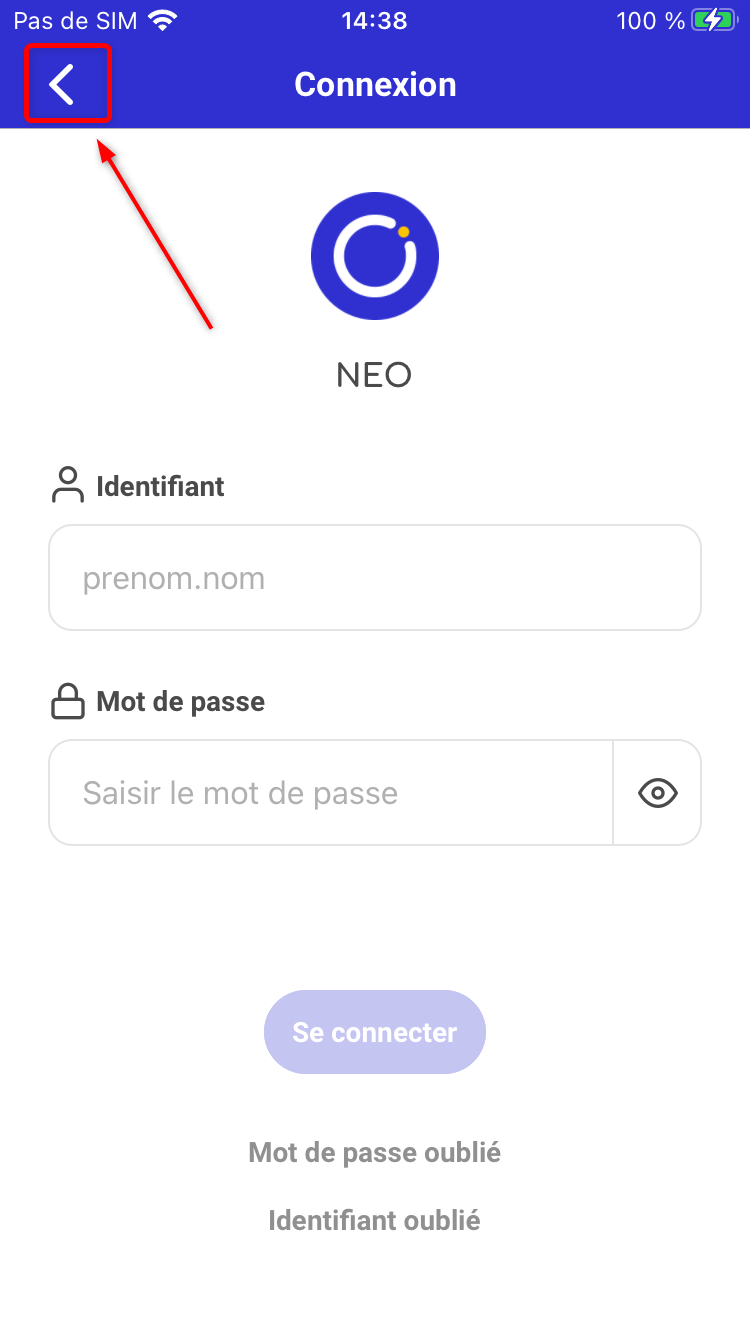Open Mot de passe oublié
The image size is (750, 1334).
[x=375, y=1153]
